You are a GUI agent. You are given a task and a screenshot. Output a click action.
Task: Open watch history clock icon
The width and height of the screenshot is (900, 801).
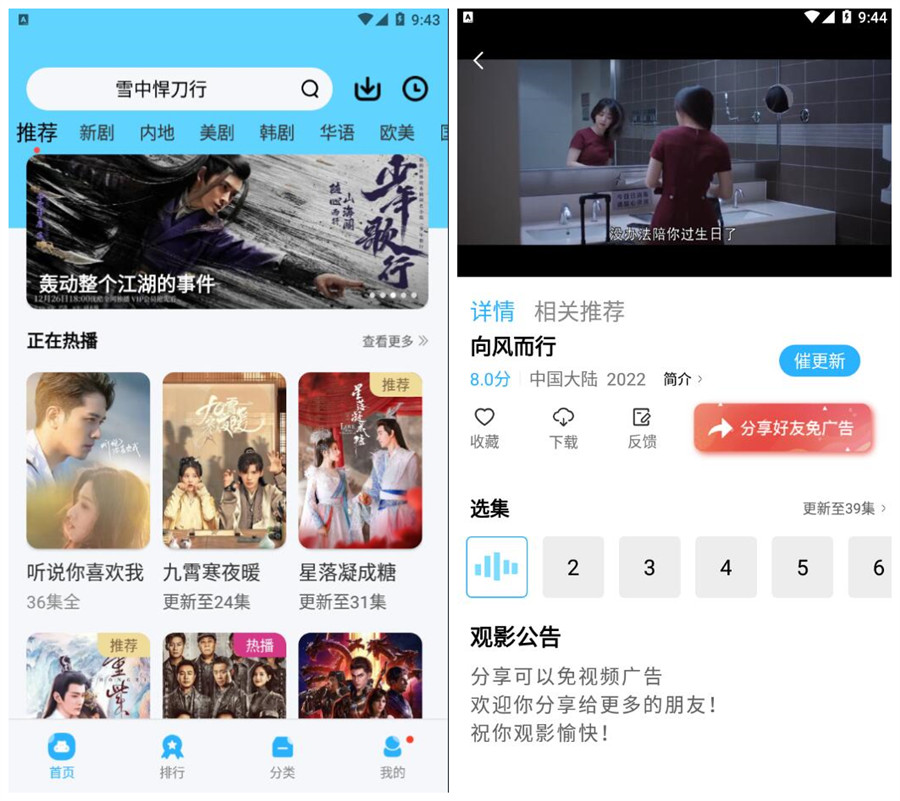point(415,89)
